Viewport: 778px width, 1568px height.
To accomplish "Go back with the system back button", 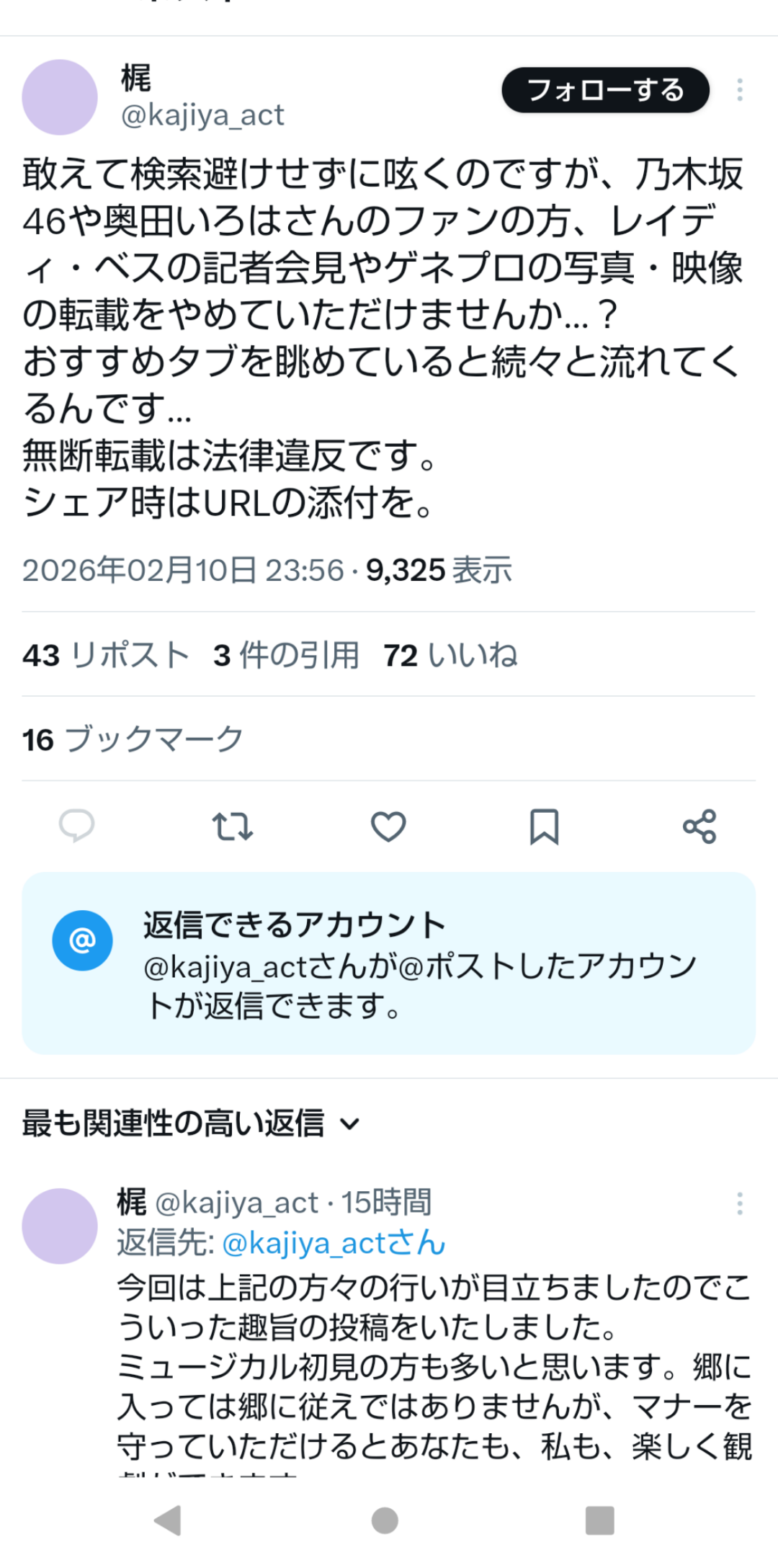I will point(168,1520).
